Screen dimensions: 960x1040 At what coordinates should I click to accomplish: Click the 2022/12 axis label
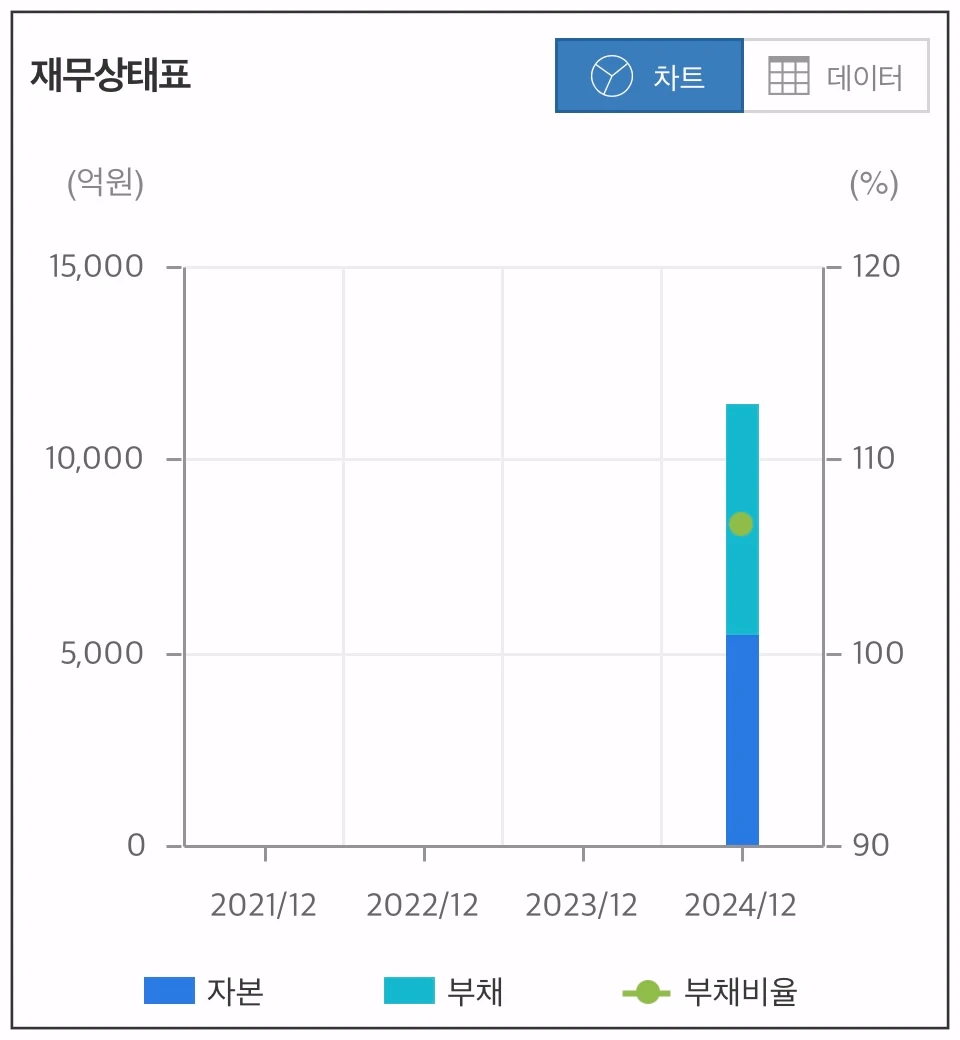(423, 904)
